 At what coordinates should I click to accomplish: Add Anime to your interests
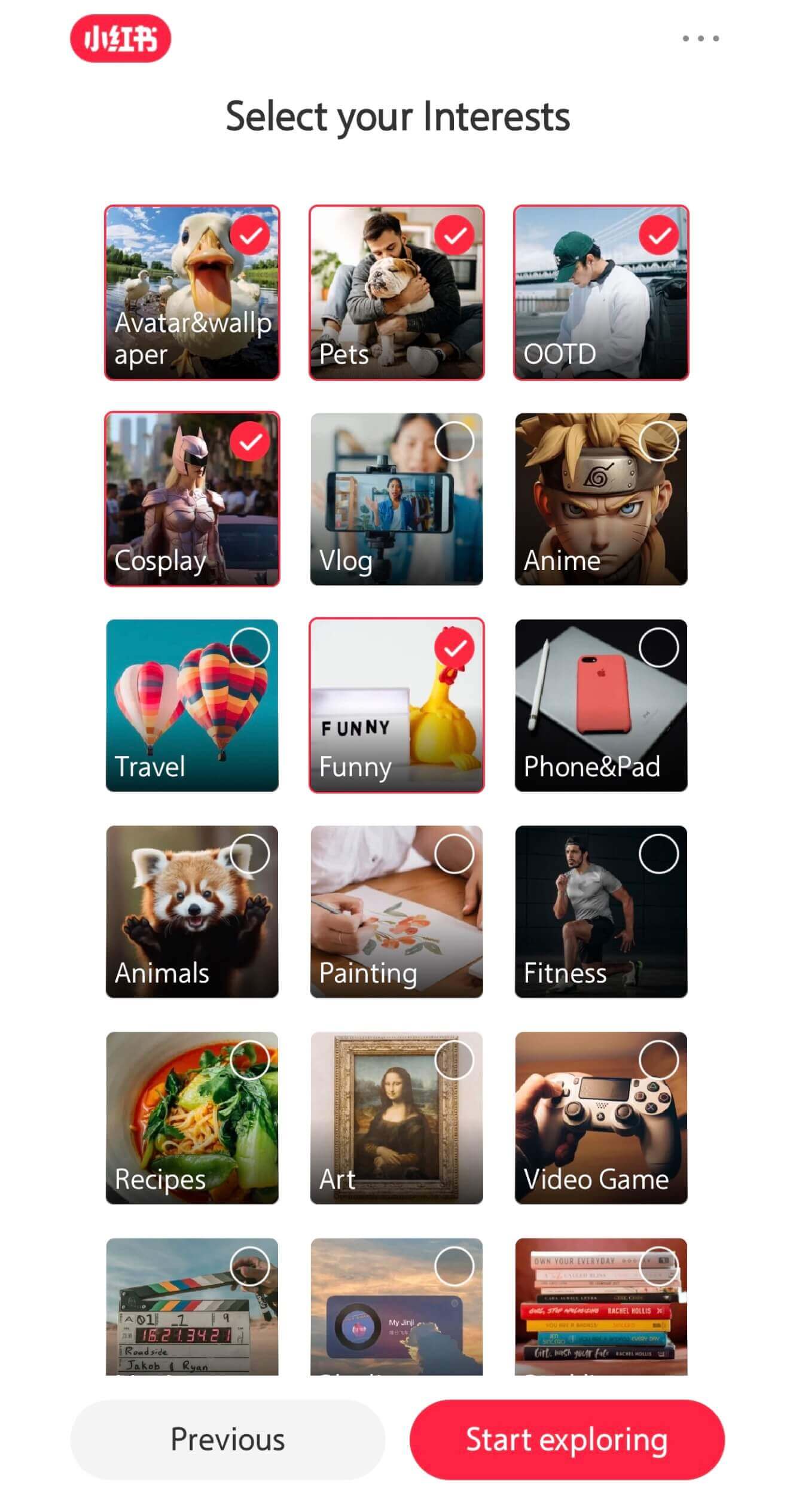(601, 499)
